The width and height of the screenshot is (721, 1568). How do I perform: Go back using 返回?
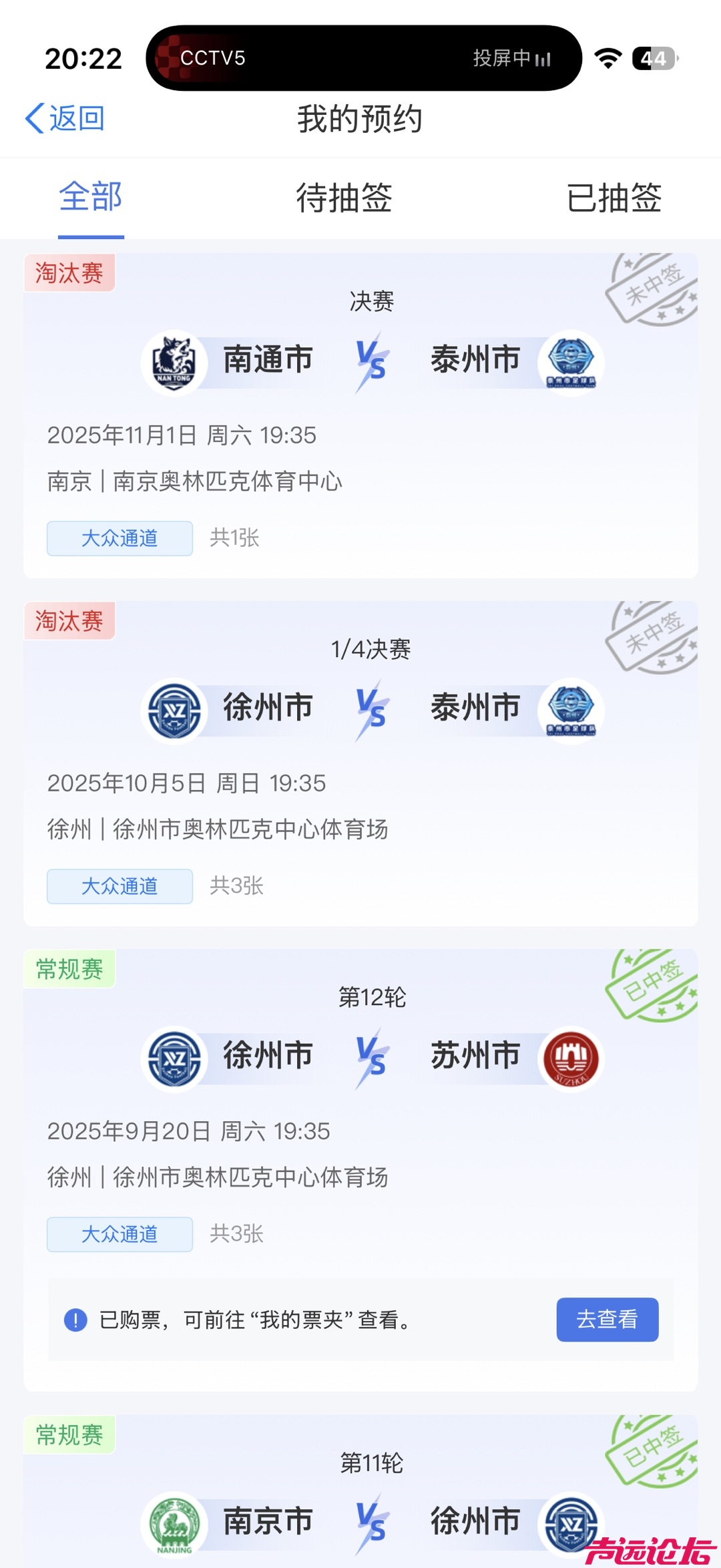click(x=65, y=119)
